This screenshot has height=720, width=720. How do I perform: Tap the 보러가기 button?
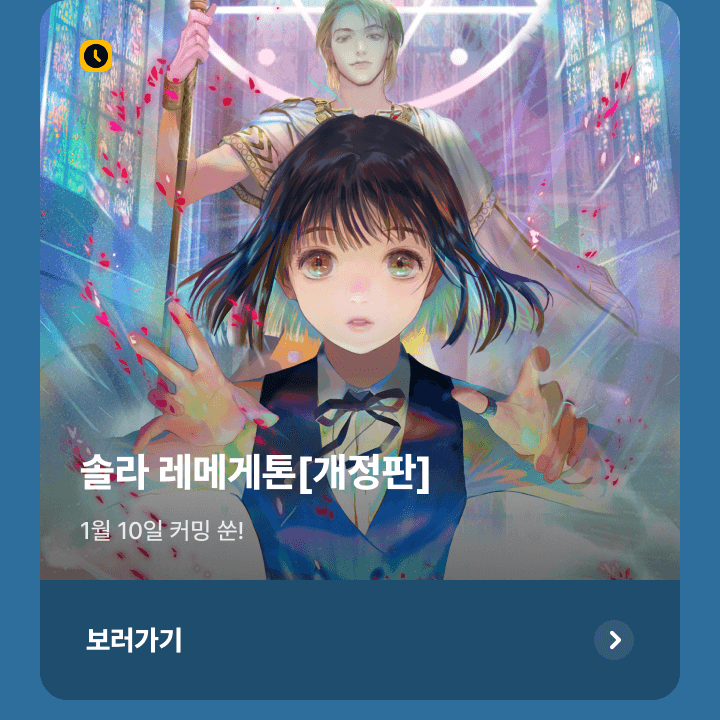click(x=135, y=640)
